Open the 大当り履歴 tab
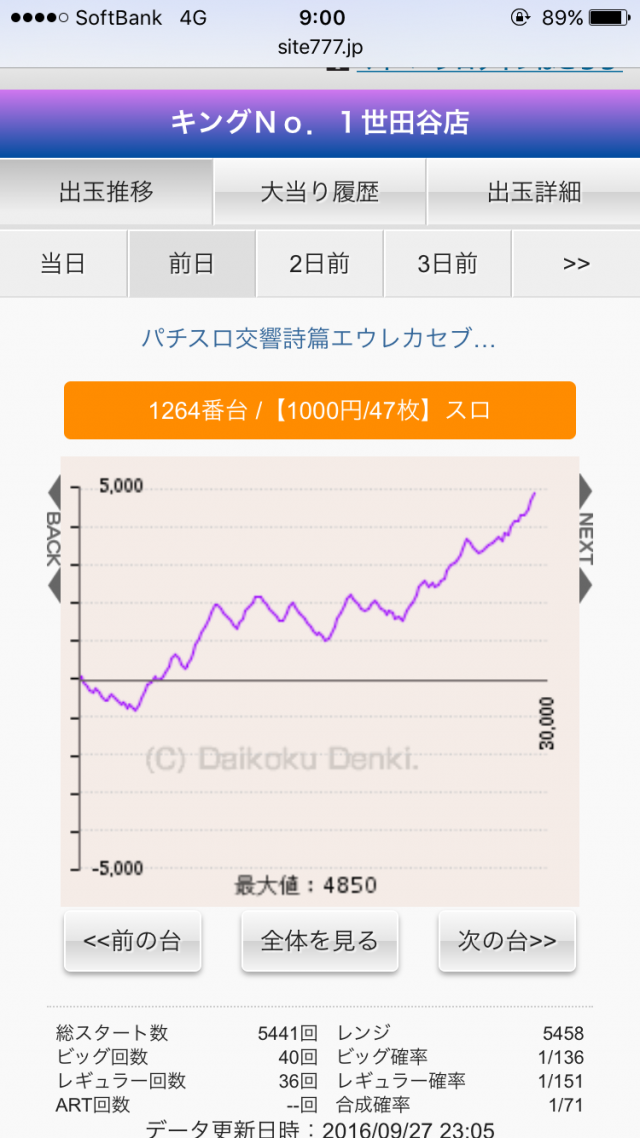This screenshot has width=640, height=1138. [x=320, y=192]
